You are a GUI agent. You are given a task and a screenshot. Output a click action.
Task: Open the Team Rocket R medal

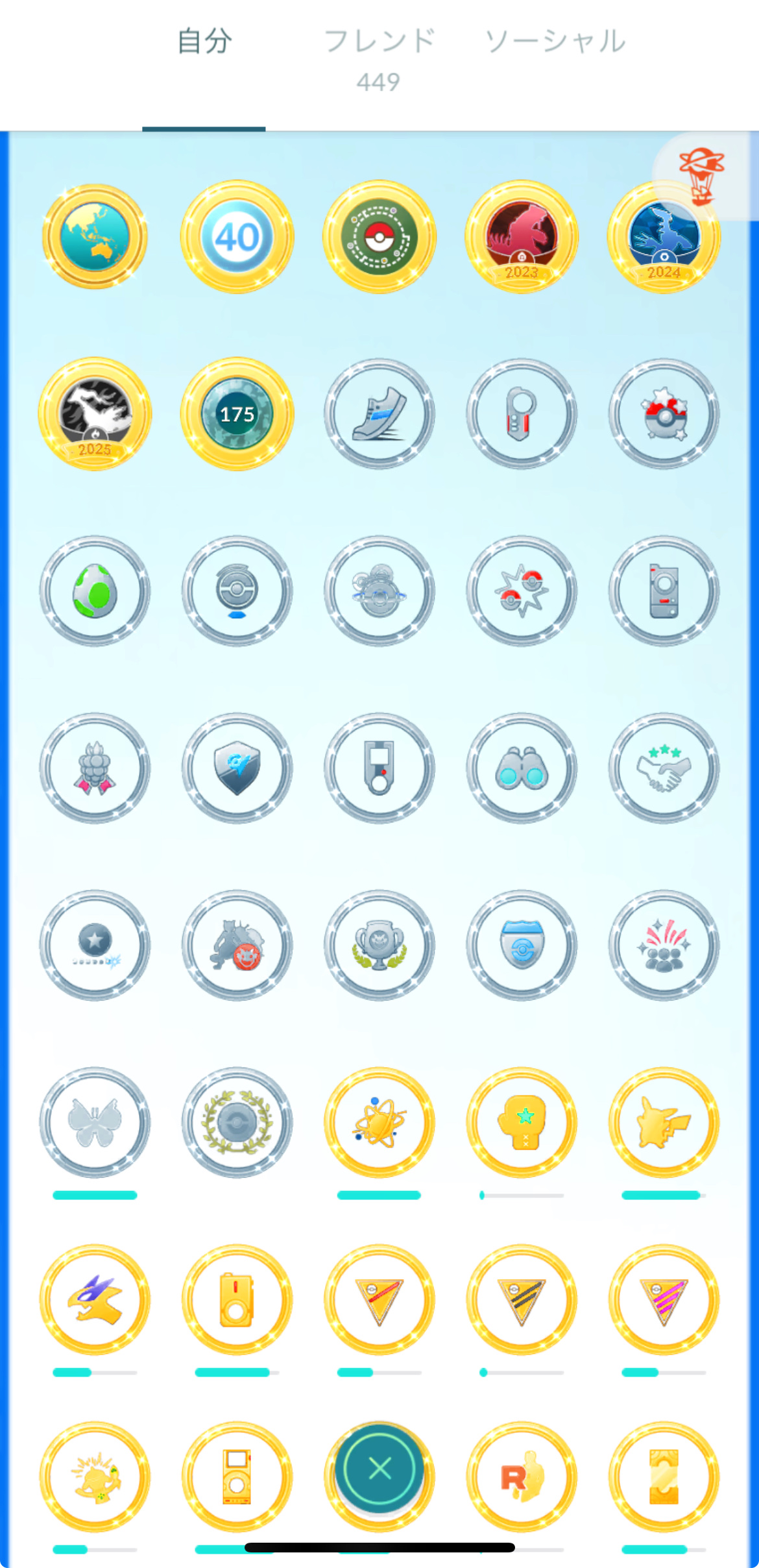(x=522, y=1477)
